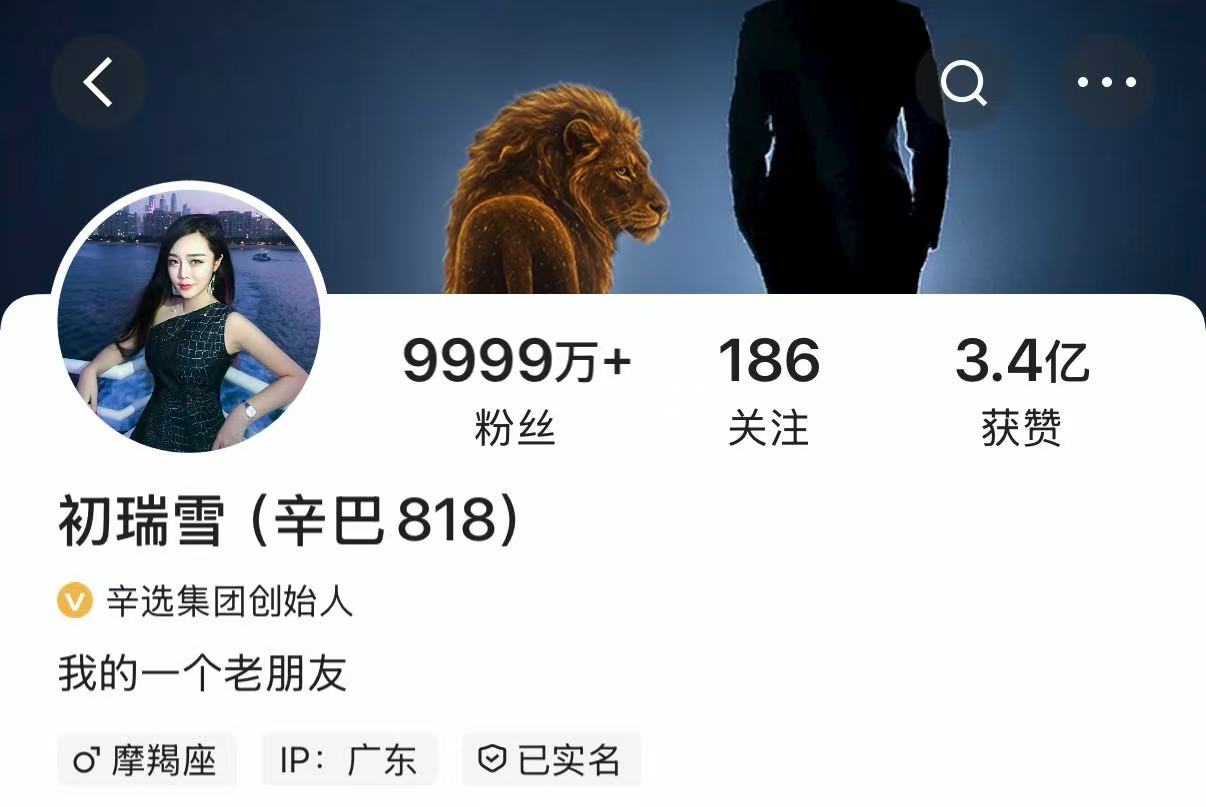Viewport: 1206px width, 807px height.
Task: Open the 关注 following list
Action: click(x=768, y=390)
